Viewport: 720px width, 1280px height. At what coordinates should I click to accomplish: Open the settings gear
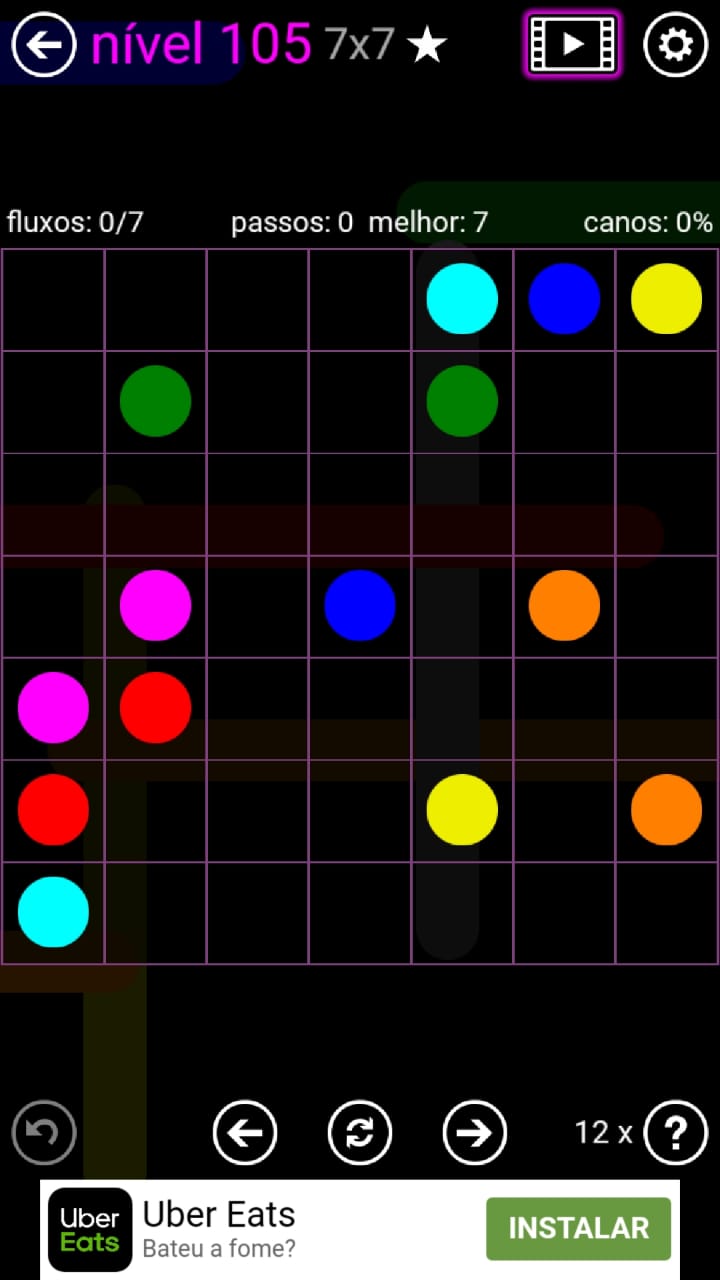(676, 45)
